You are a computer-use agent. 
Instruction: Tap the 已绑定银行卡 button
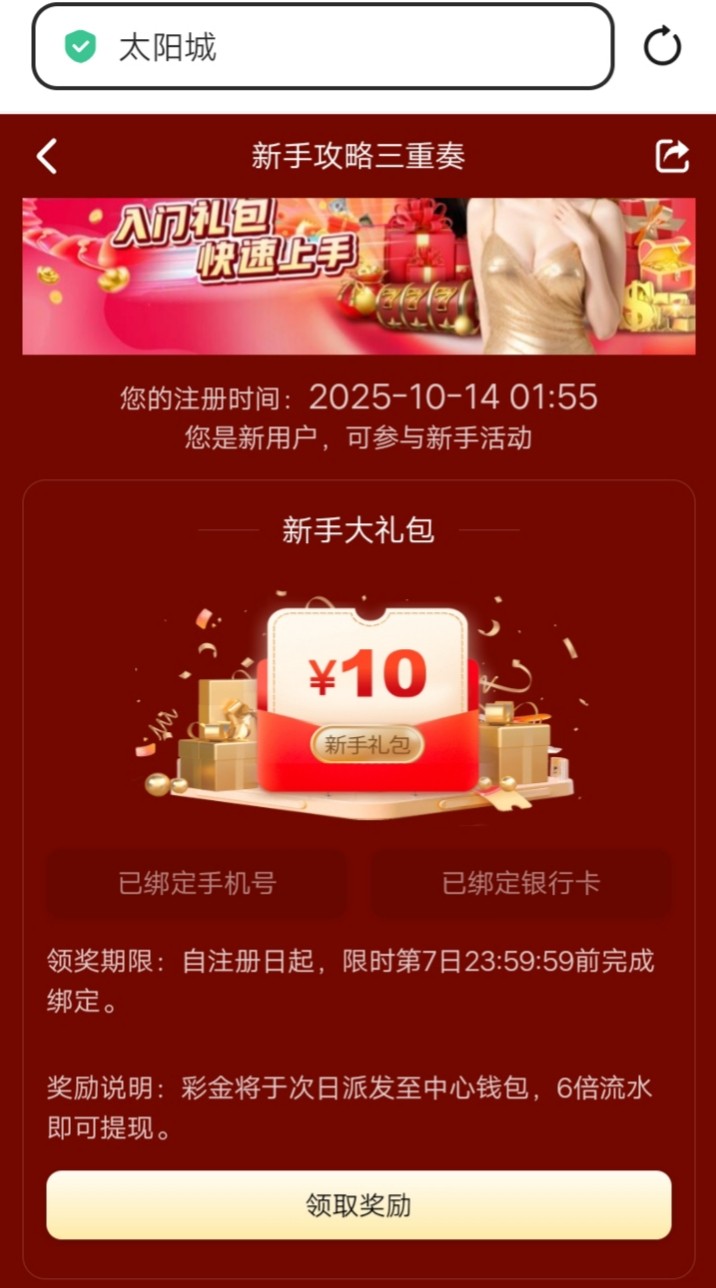[x=521, y=884]
